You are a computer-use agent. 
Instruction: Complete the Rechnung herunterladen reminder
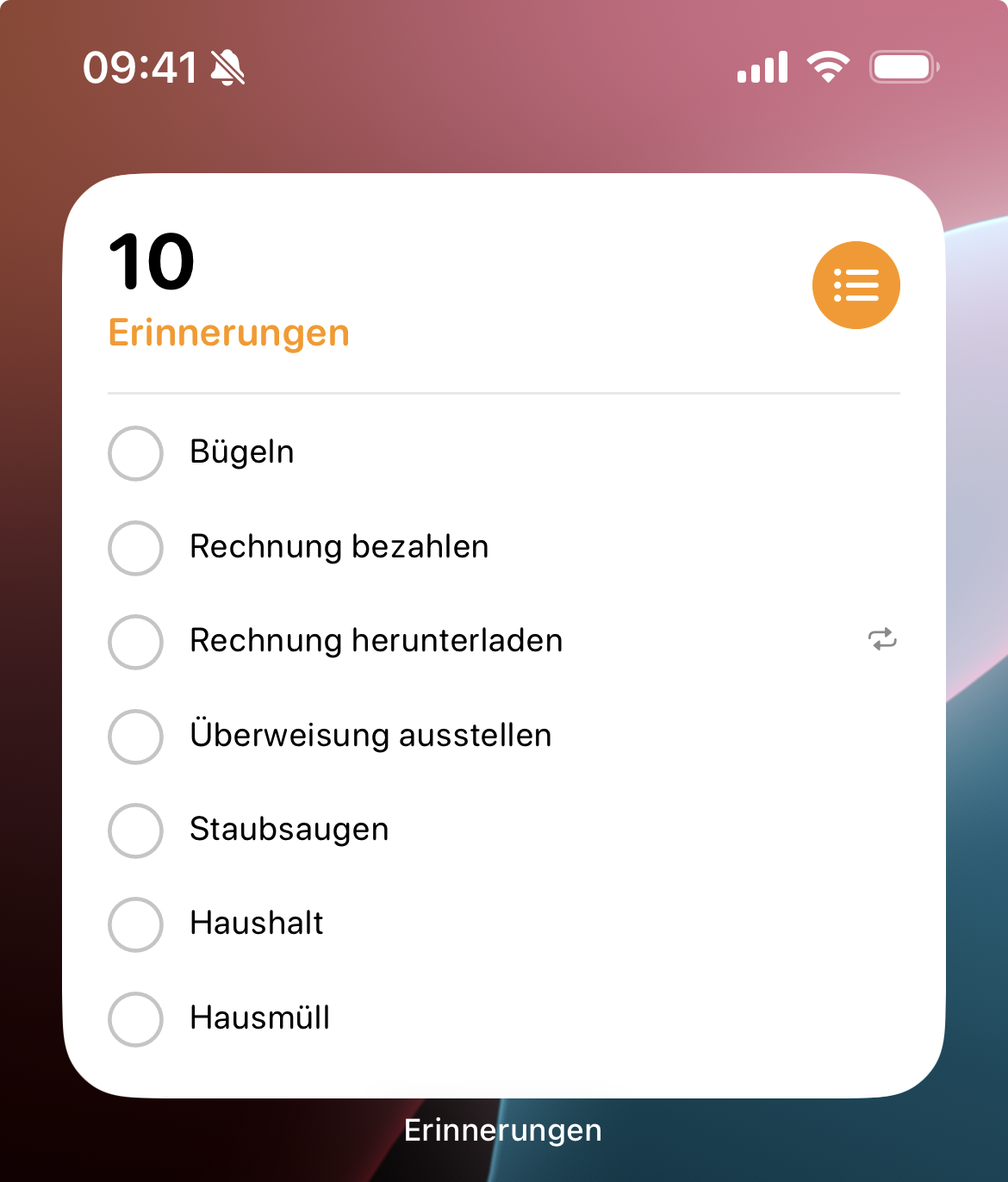(135, 642)
